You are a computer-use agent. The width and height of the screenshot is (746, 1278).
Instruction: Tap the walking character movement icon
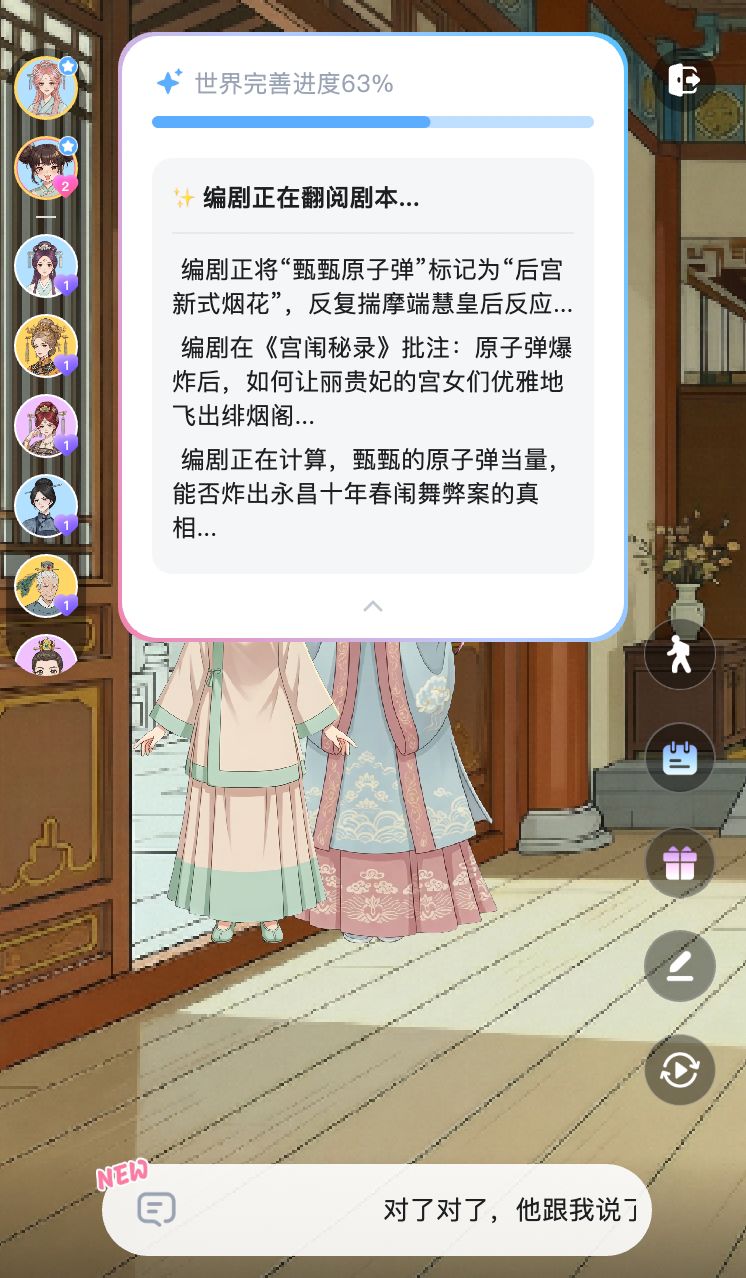pos(680,656)
